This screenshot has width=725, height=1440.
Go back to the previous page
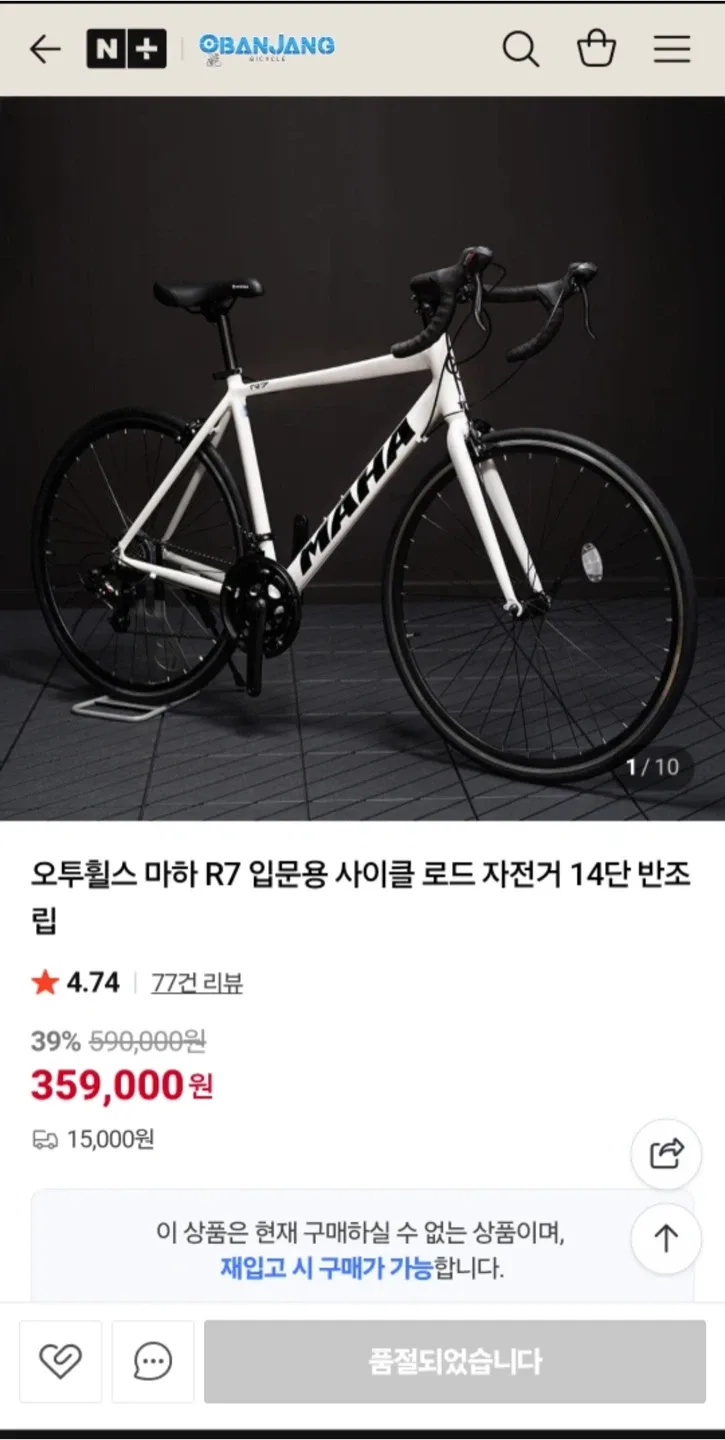[45, 48]
